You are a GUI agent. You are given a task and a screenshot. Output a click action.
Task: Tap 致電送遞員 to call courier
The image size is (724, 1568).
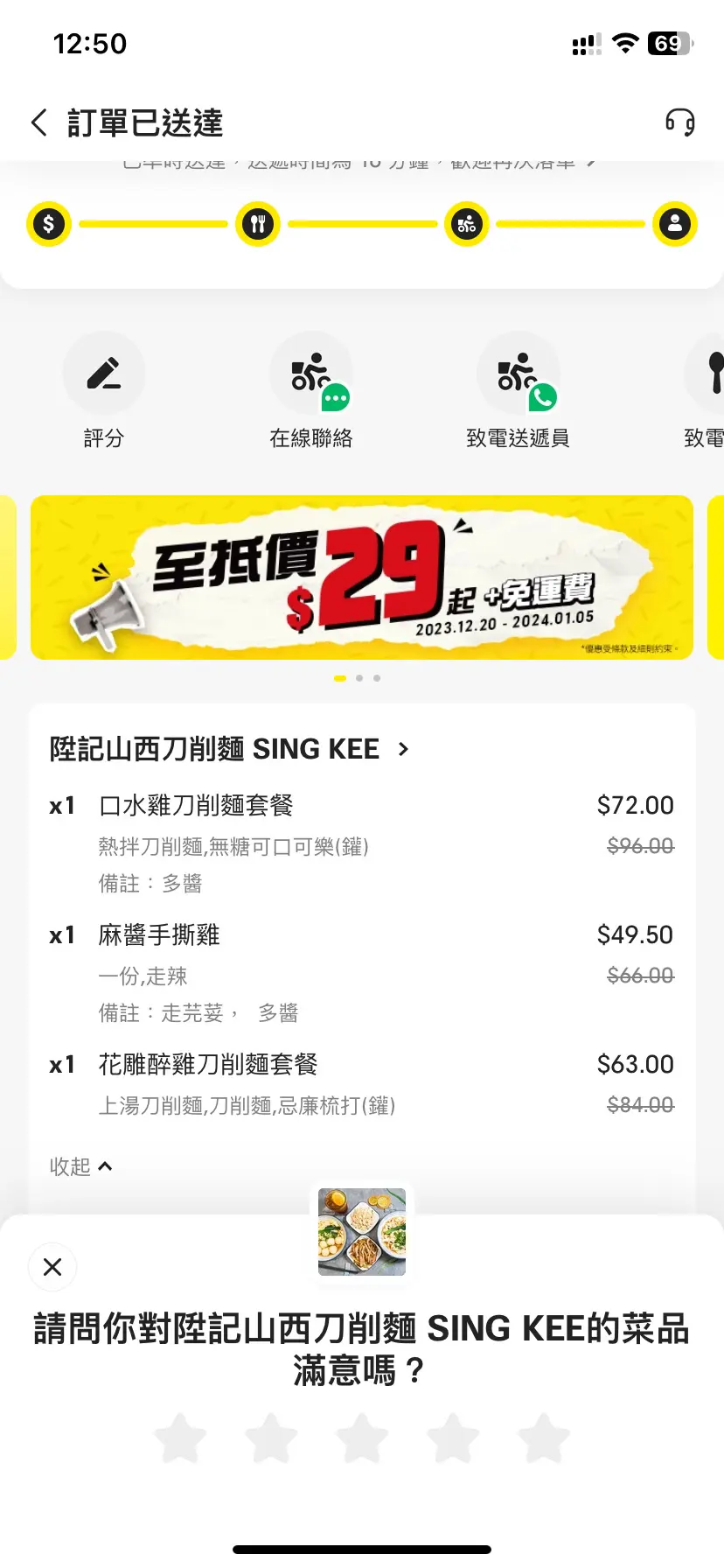(518, 391)
